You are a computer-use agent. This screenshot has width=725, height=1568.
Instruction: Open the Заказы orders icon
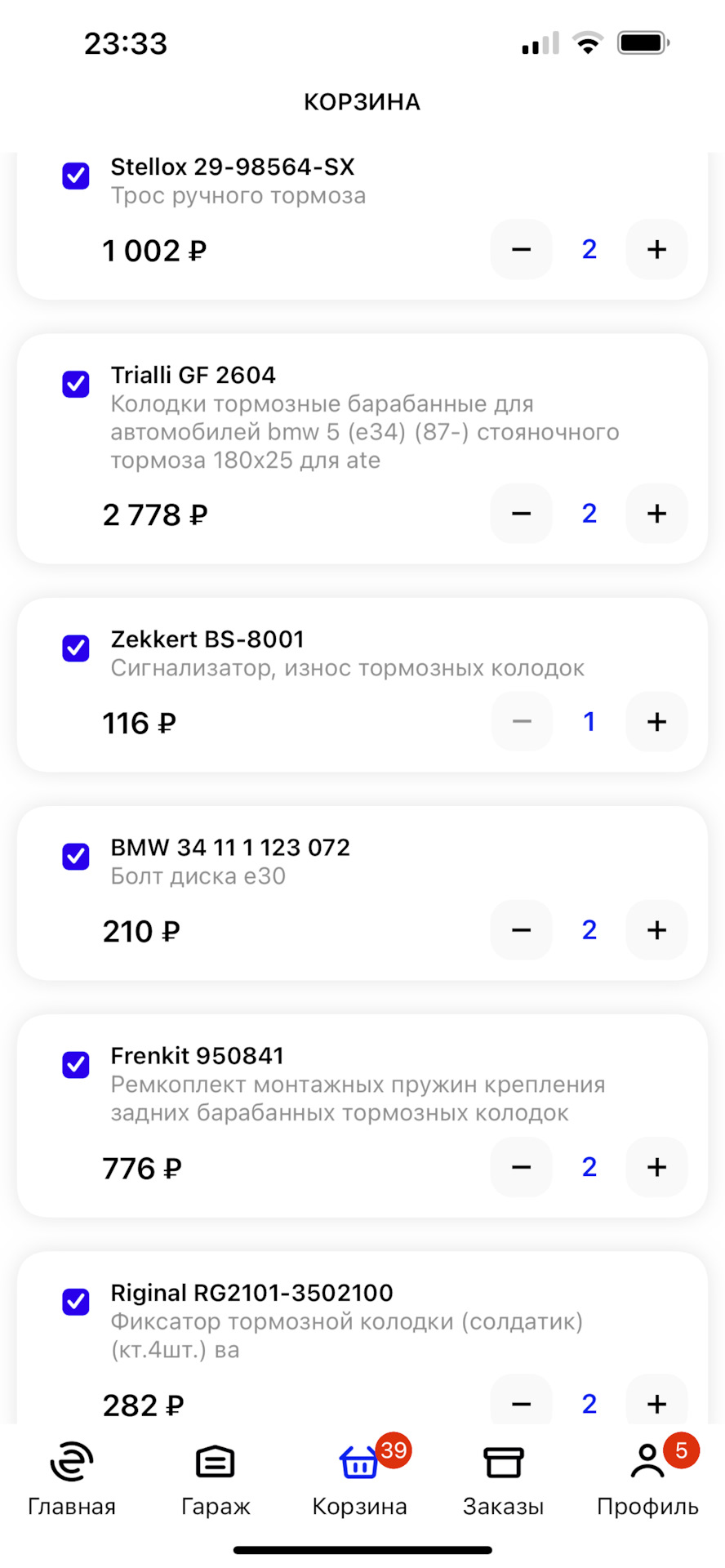point(502,1462)
